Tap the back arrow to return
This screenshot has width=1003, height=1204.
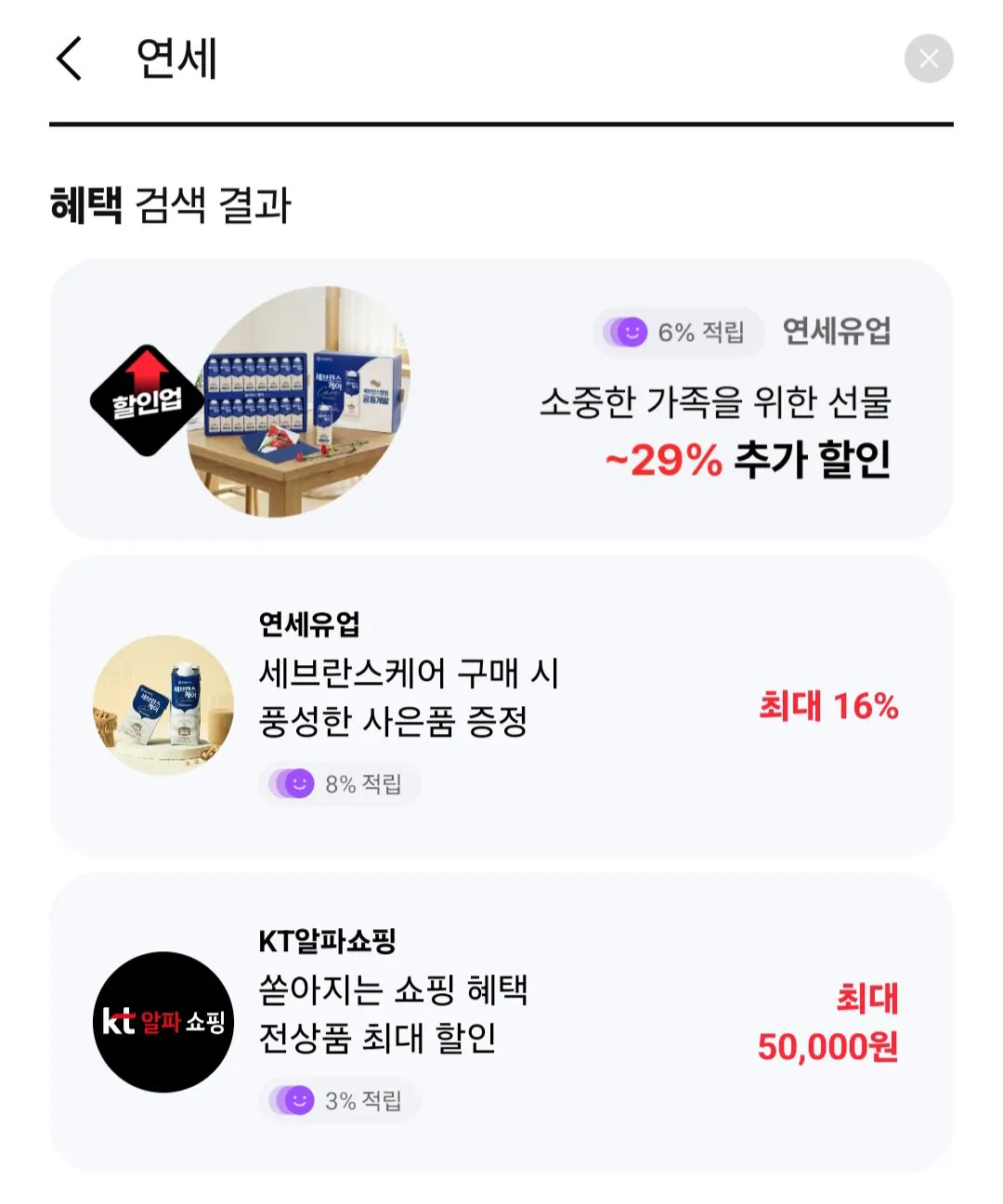(x=66, y=59)
